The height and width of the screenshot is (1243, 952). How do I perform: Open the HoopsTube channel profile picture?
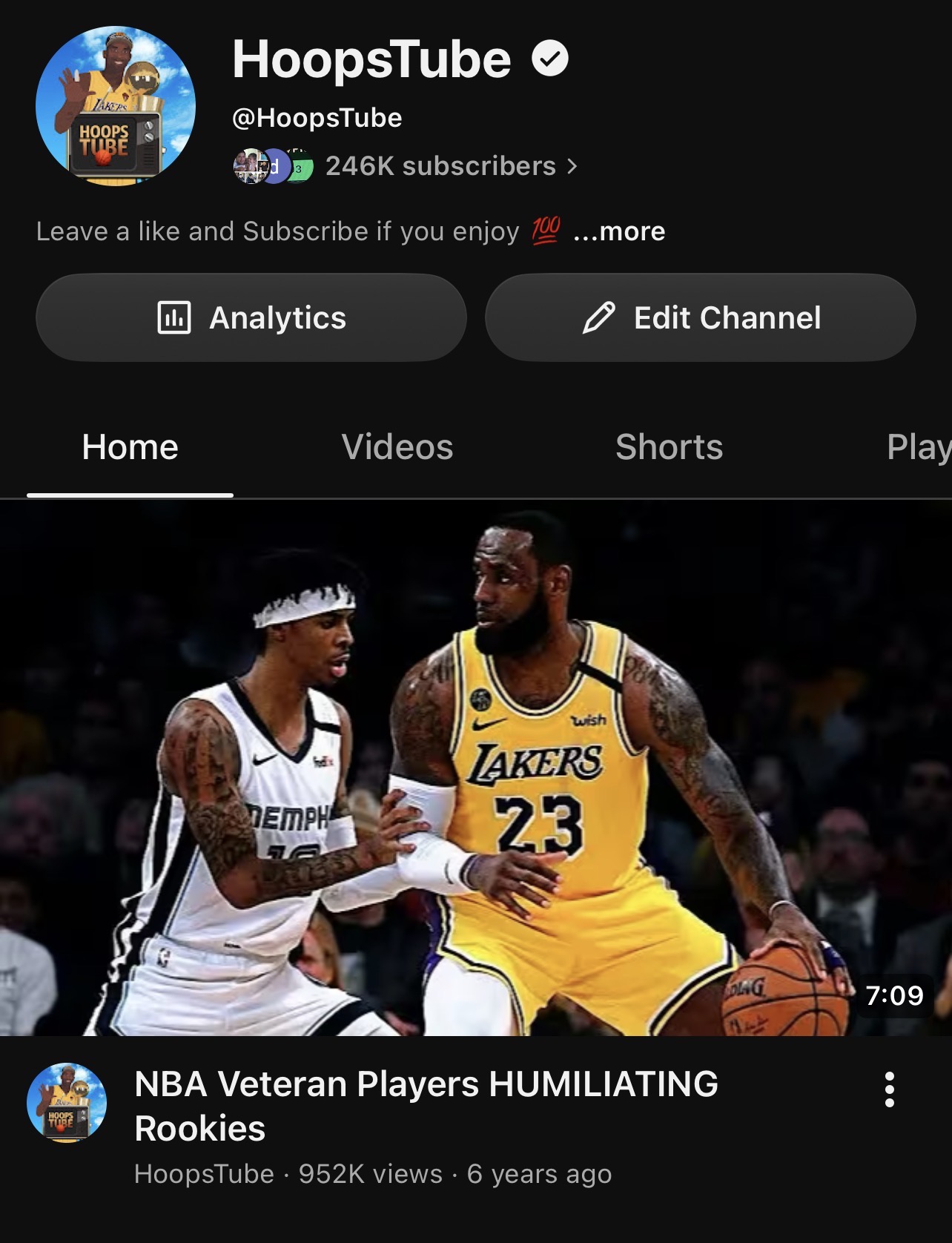pyautogui.click(x=116, y=106)
